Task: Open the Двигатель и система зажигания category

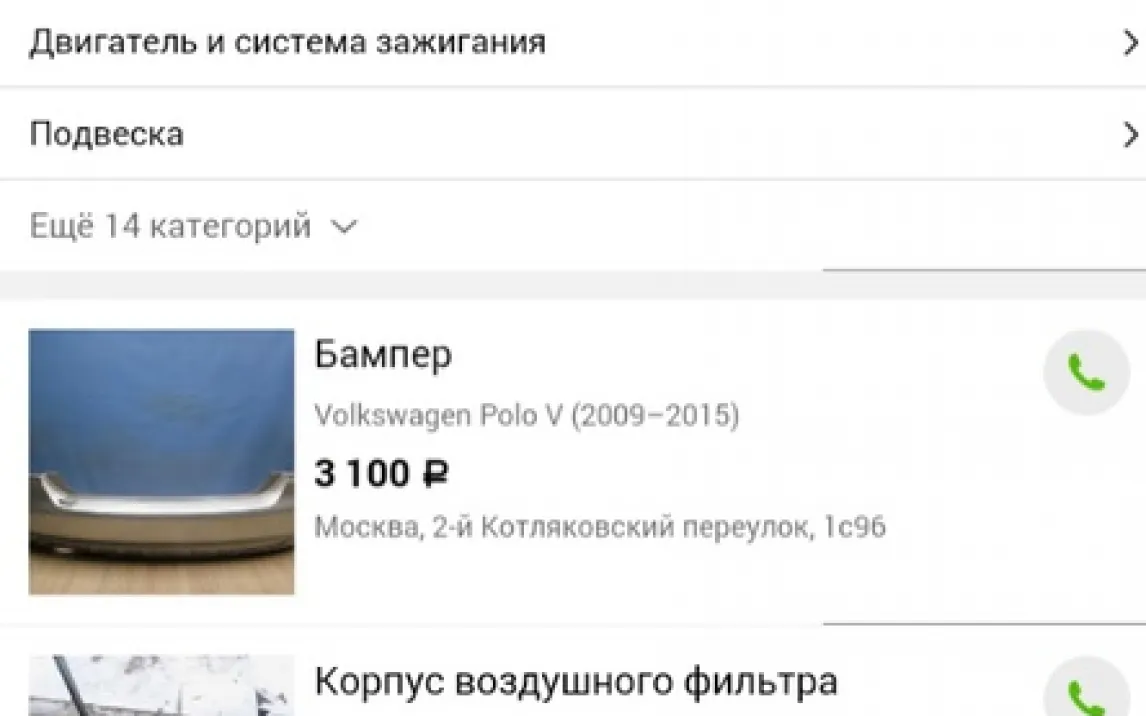Action: coord(572,43)
